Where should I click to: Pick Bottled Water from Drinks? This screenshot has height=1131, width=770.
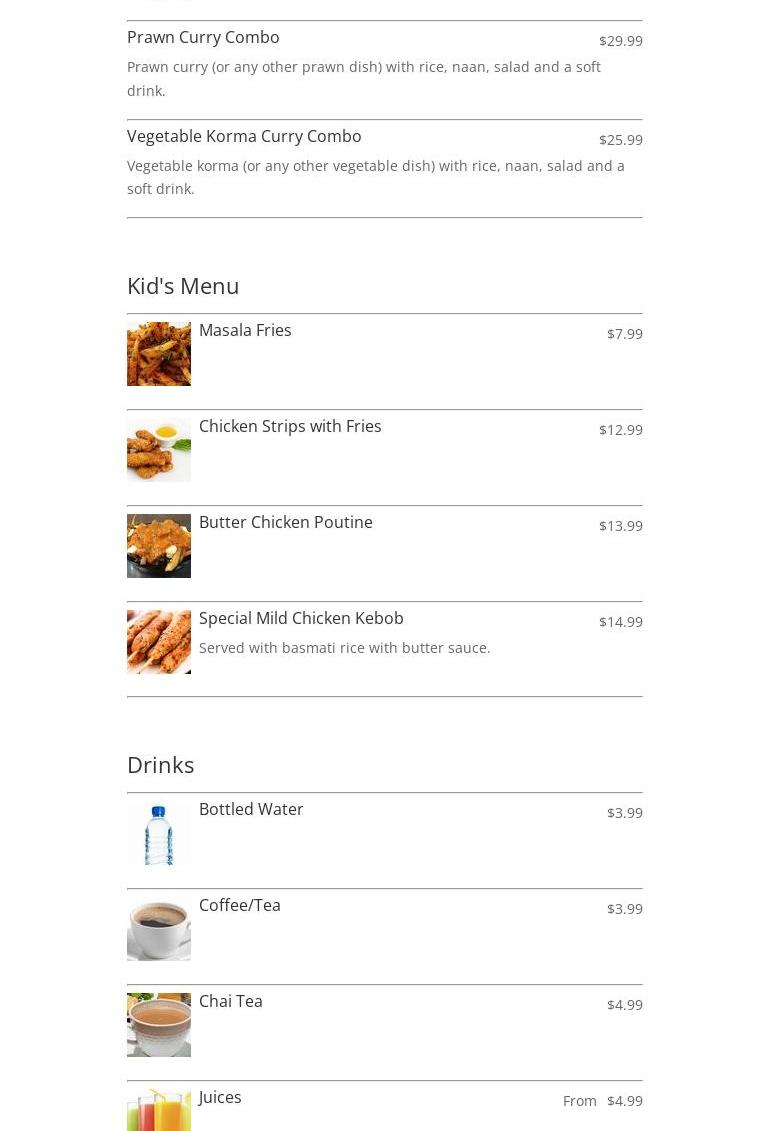point(251,810)
